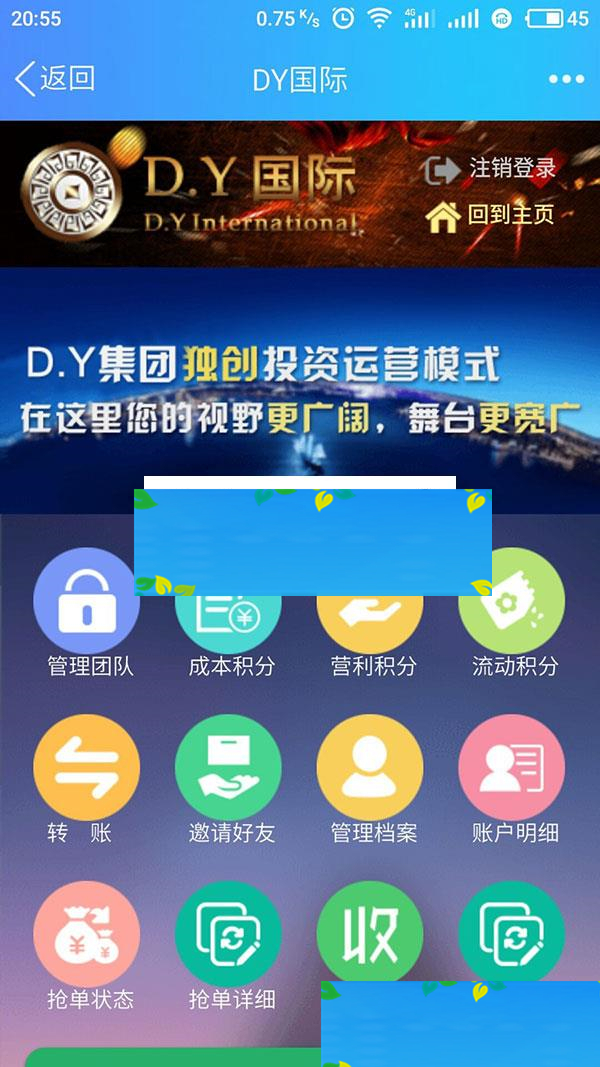Open 管理档案 profile management
This screenshot has width=600, height=1067.
point(371,780)
